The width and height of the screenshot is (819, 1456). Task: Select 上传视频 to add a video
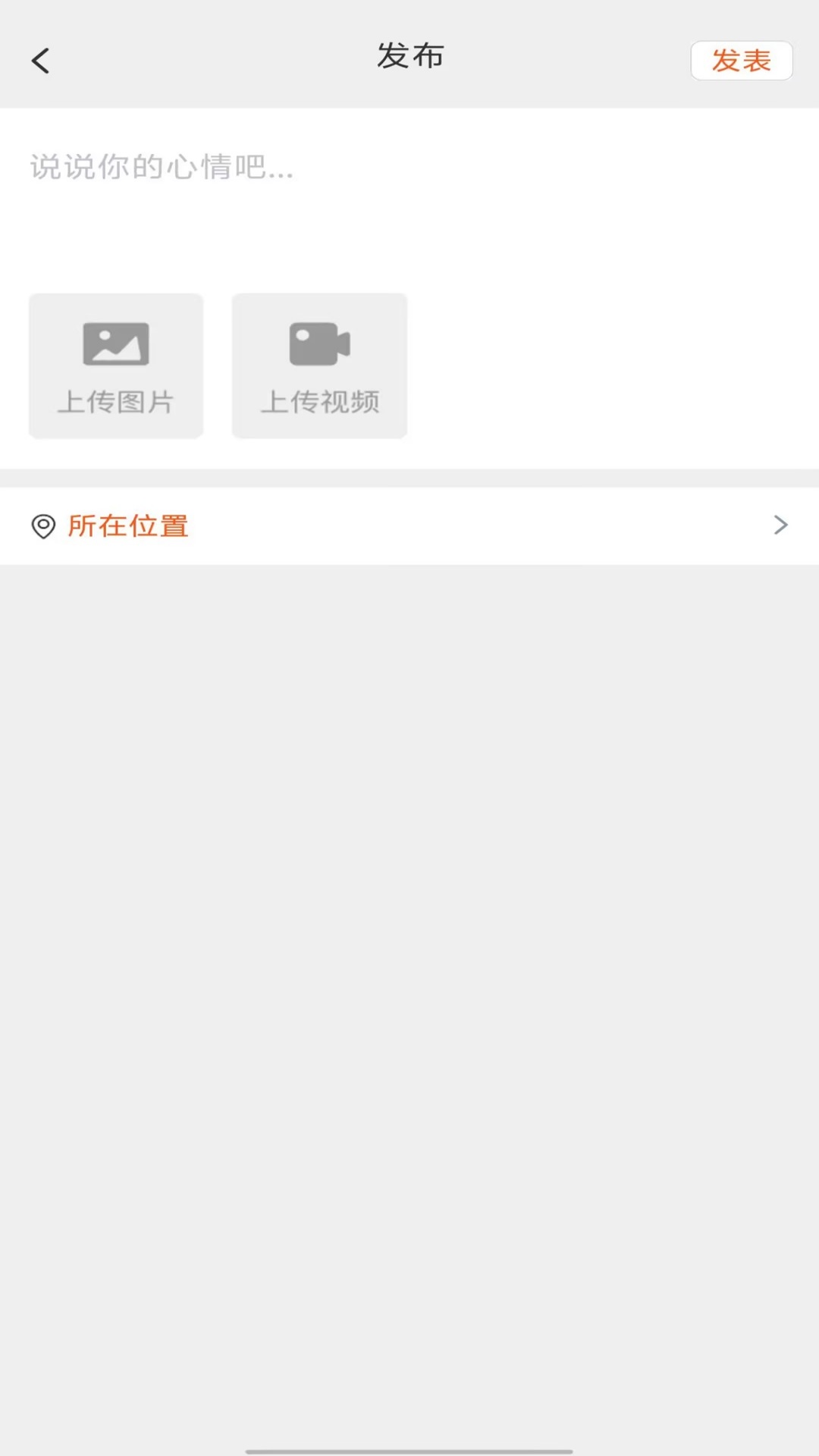coord(319,366)
